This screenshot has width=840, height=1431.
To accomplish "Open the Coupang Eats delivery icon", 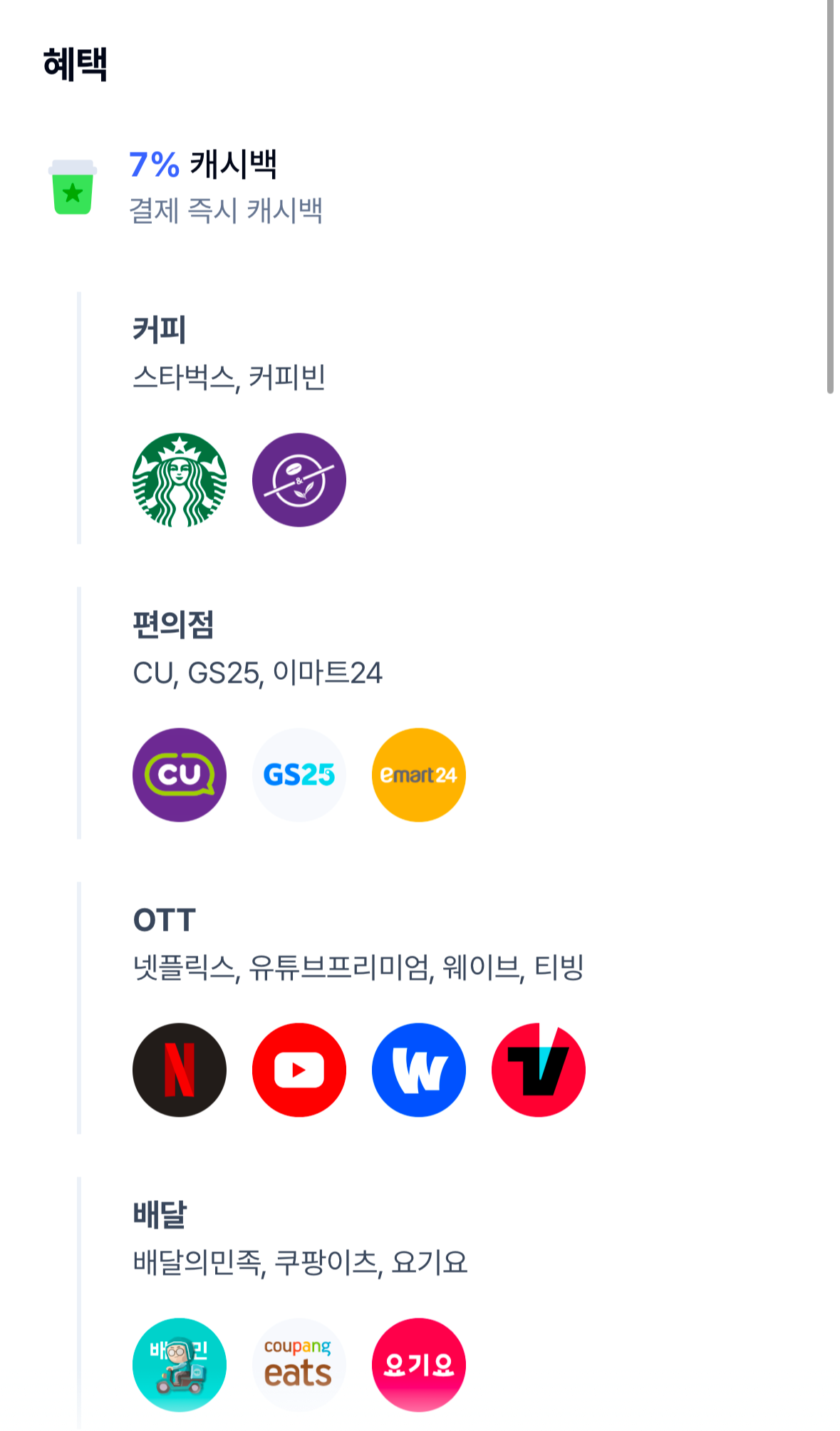I will 299,1365.
